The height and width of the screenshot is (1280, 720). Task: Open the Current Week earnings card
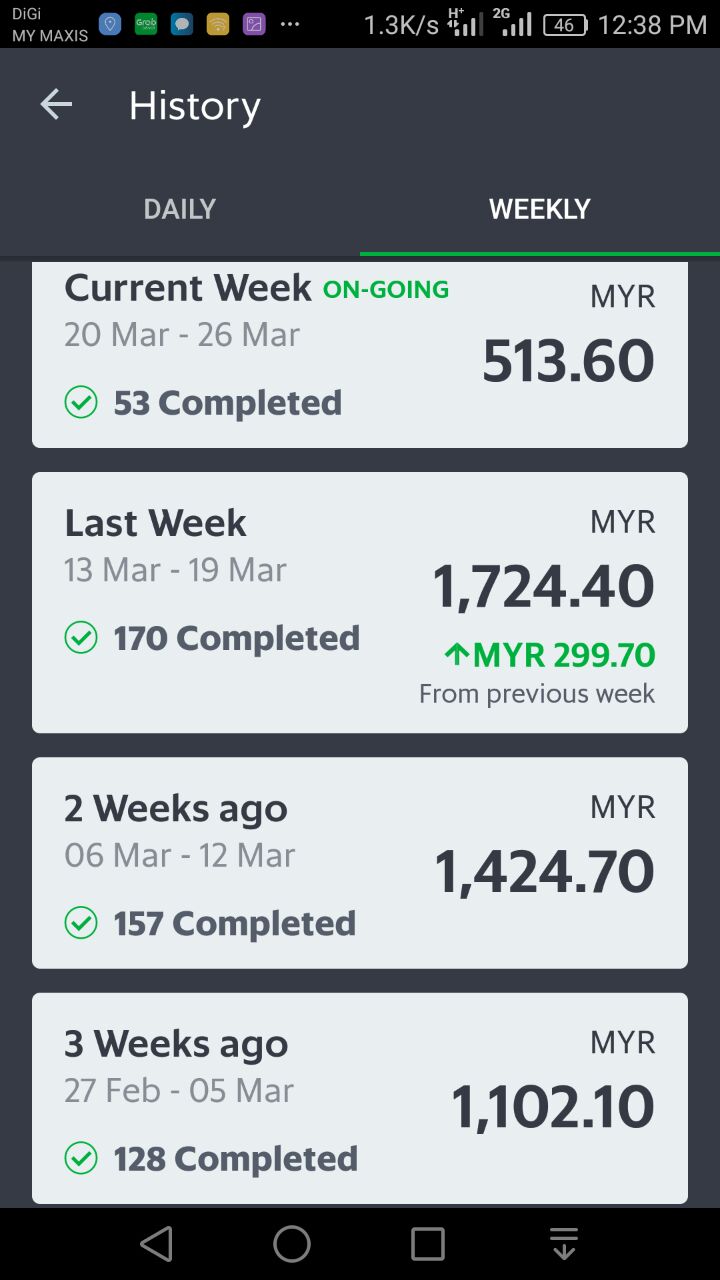coord(360,355)
